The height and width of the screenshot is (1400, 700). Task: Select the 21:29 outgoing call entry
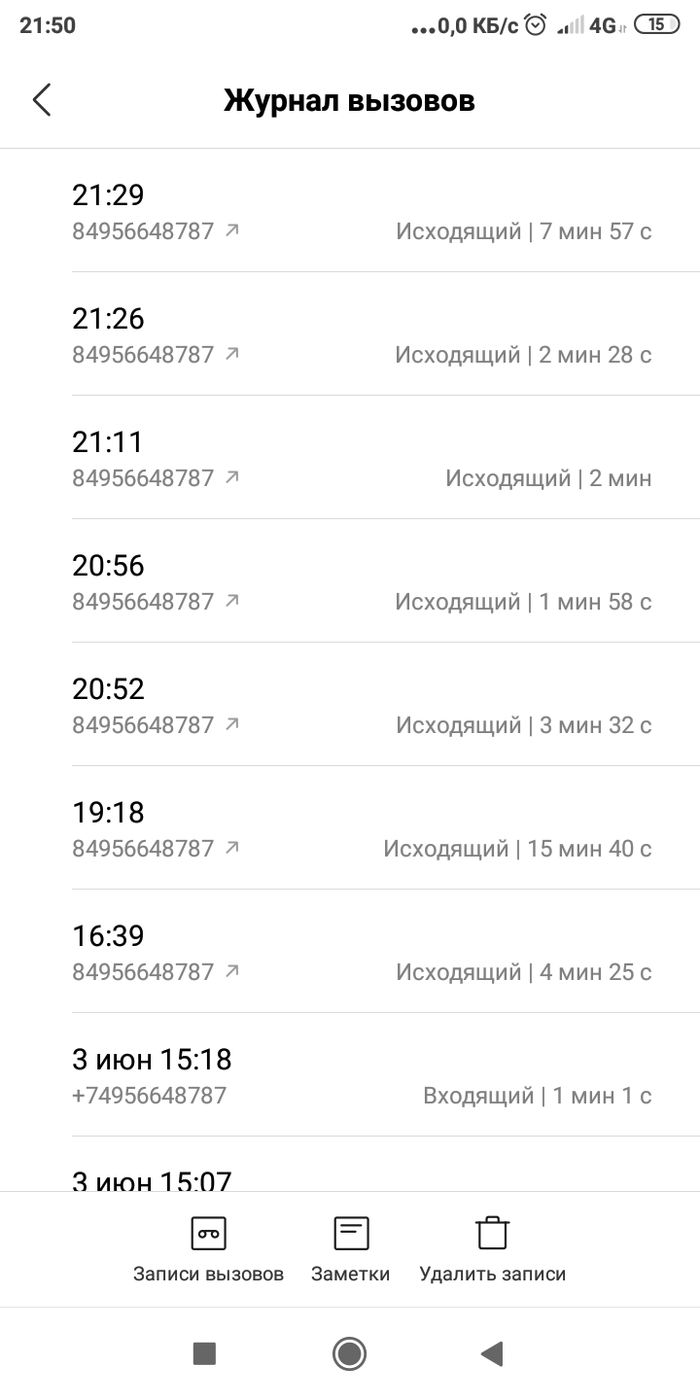(360, 212)
